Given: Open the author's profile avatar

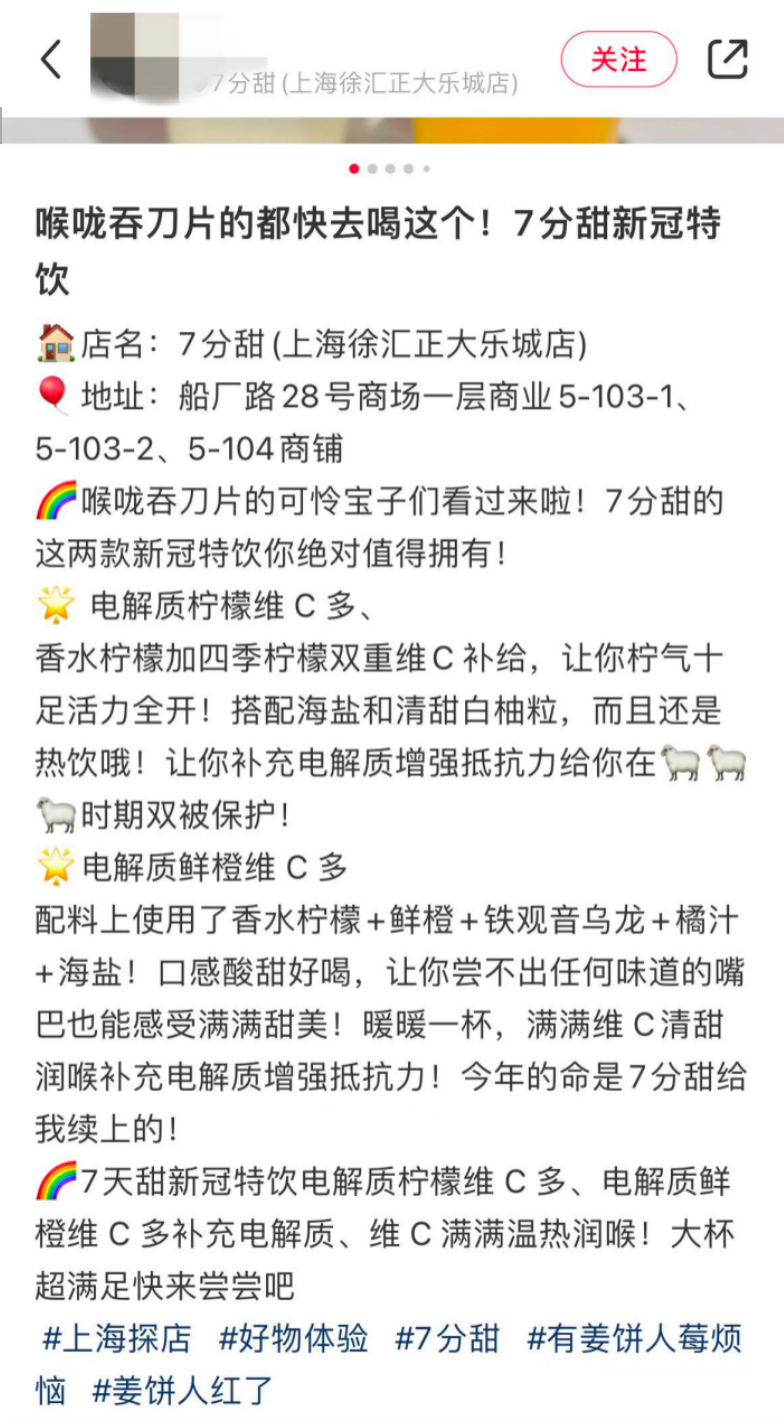Looking at the screenshot, I should pyautogui.click(x=134, y=56).
